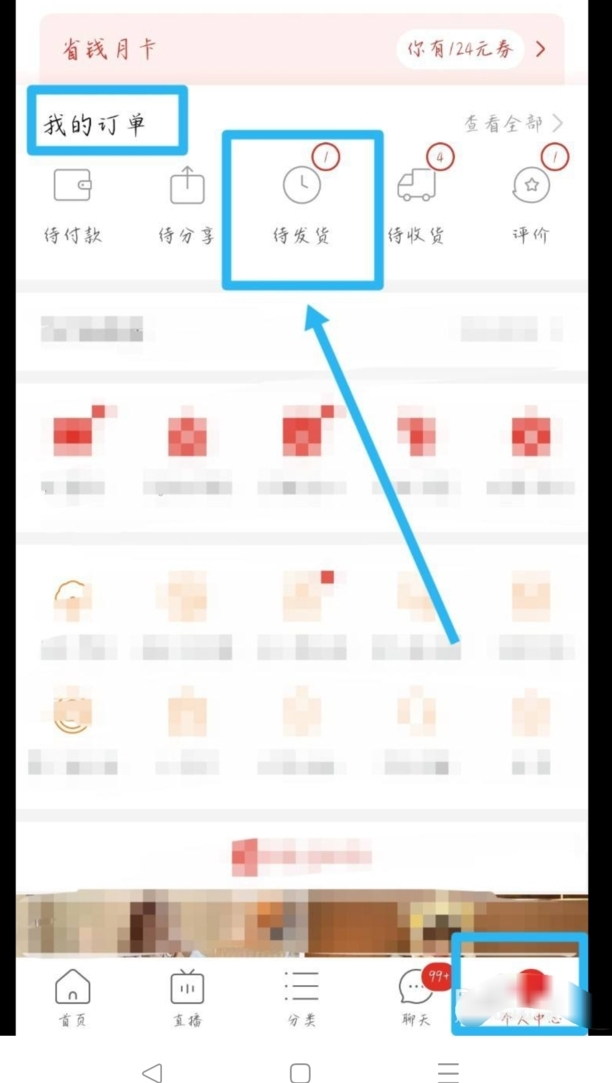Switch to the 分类 categories tab

click(301, 998)
